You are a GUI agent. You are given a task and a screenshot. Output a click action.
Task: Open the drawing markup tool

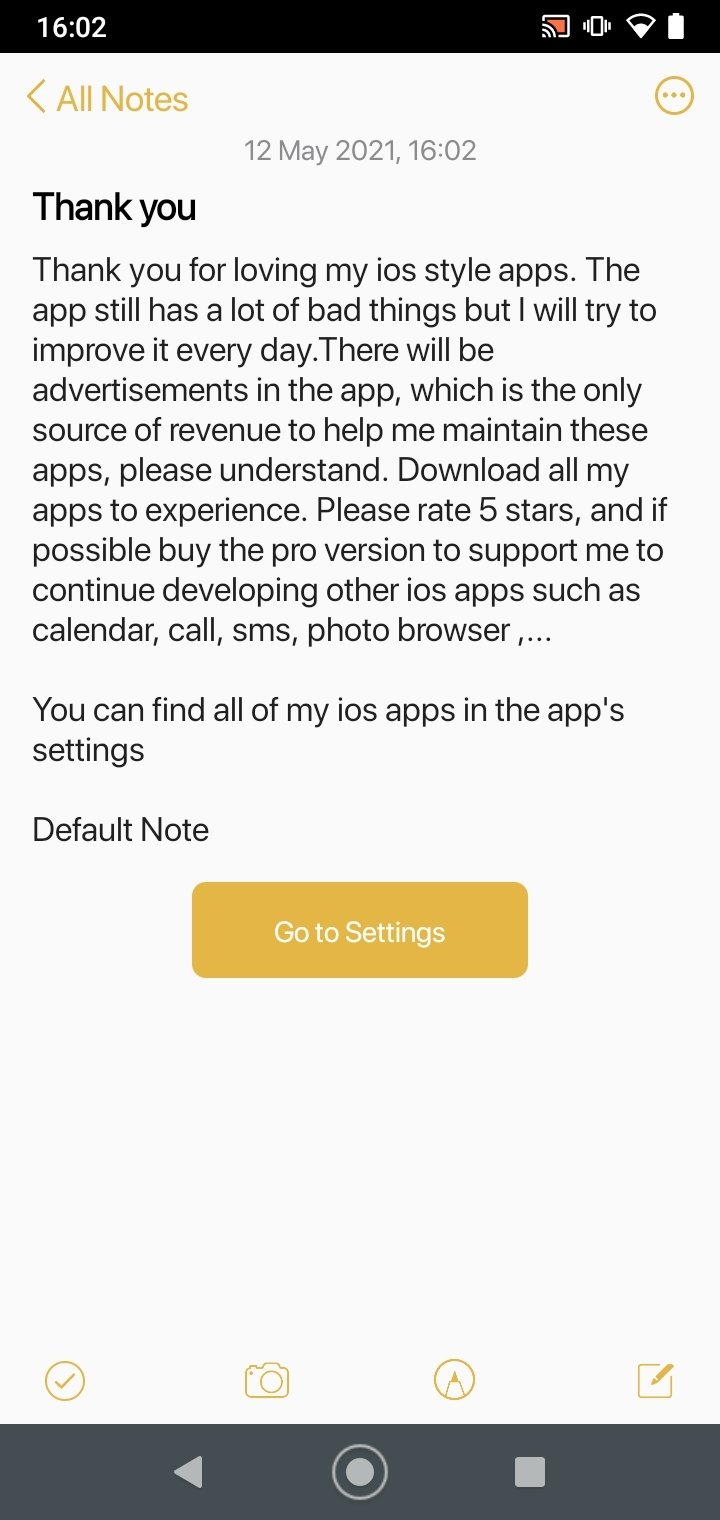(454, 1381)
